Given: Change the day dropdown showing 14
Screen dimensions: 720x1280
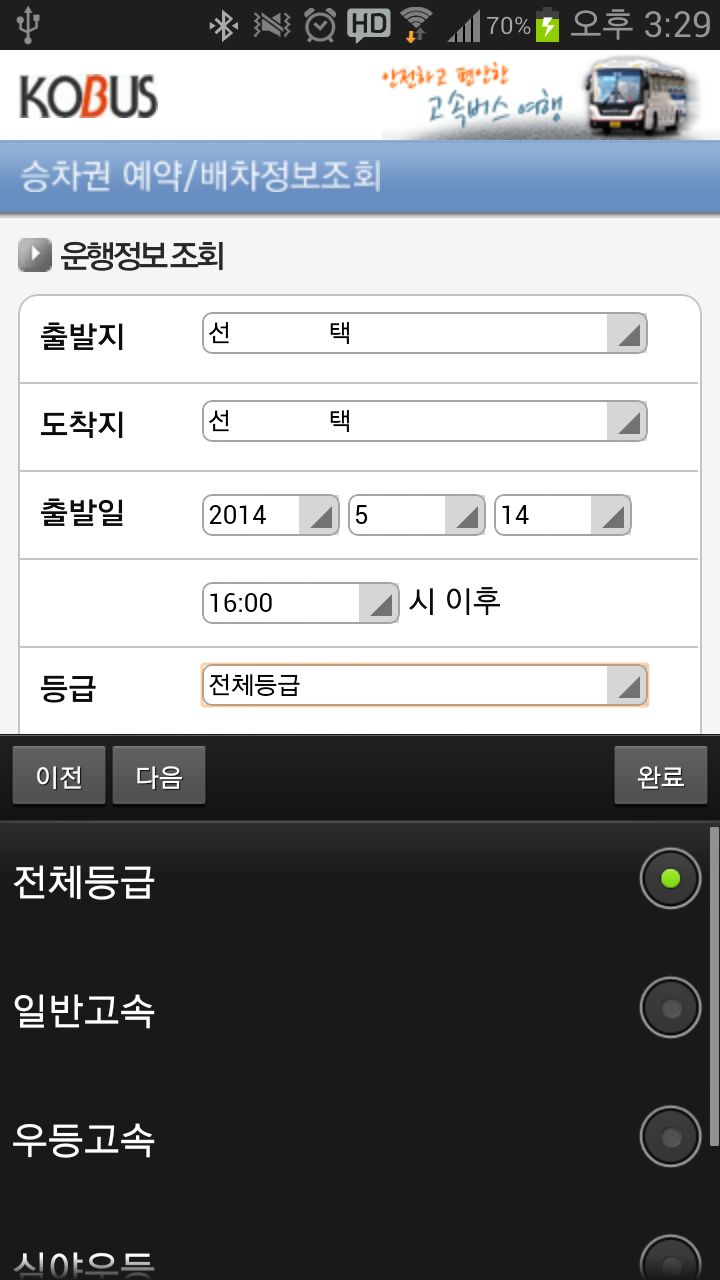Looking at the screenshot, I should coord(563,515).
